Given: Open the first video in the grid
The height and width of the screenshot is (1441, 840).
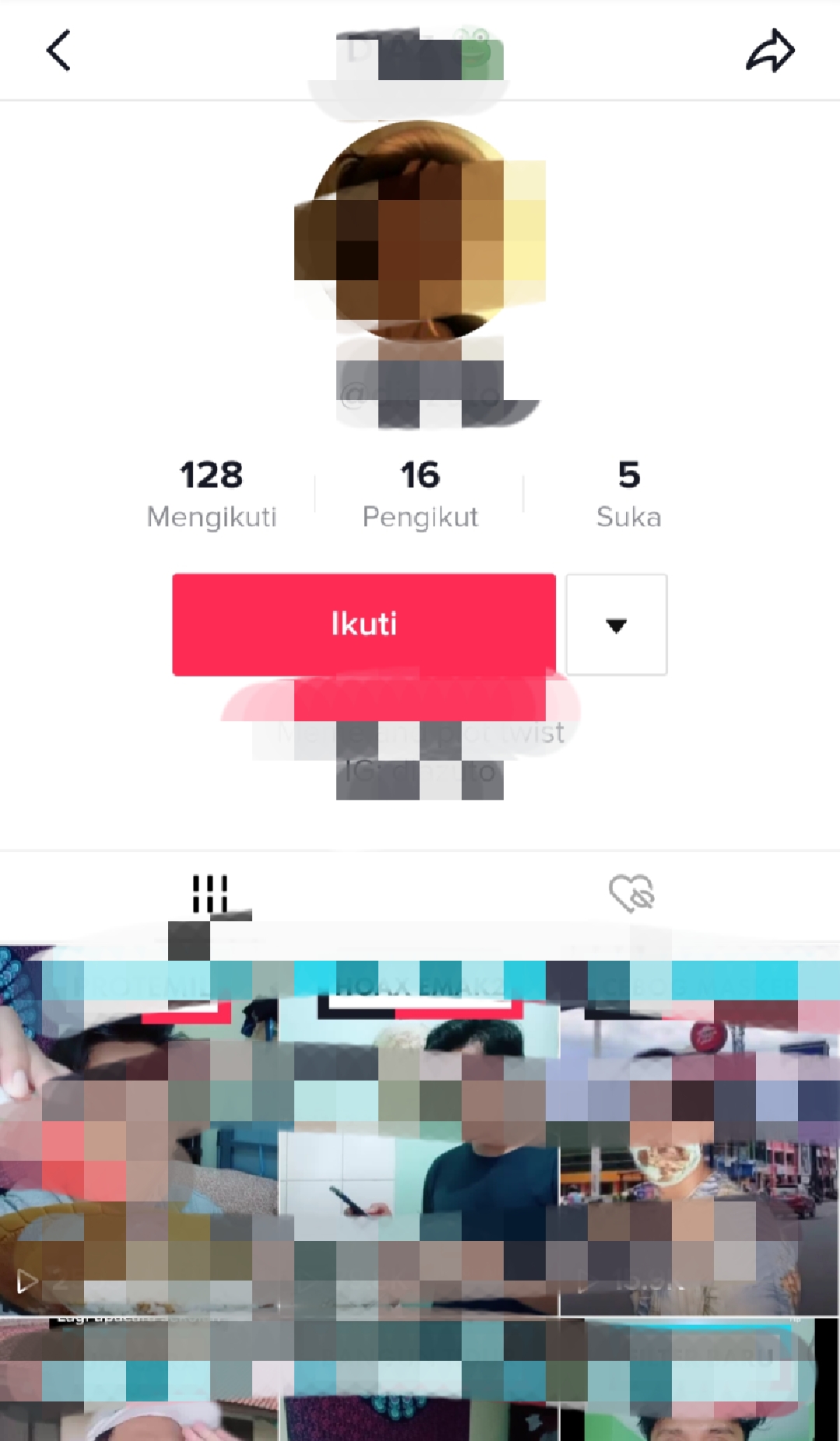Looking at the screenshot, I should point(139,1137).
